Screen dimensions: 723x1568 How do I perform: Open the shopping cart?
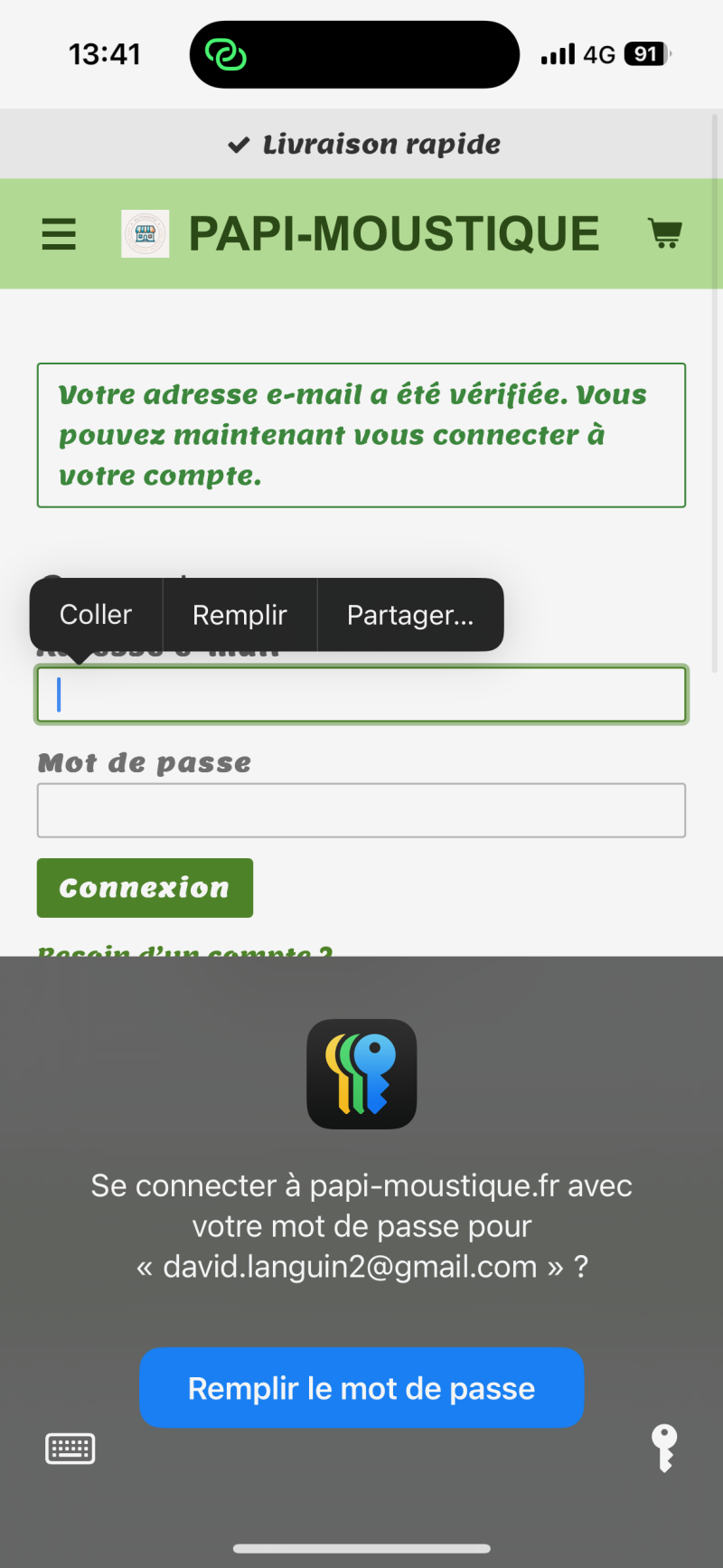click(x=665, y=233)
